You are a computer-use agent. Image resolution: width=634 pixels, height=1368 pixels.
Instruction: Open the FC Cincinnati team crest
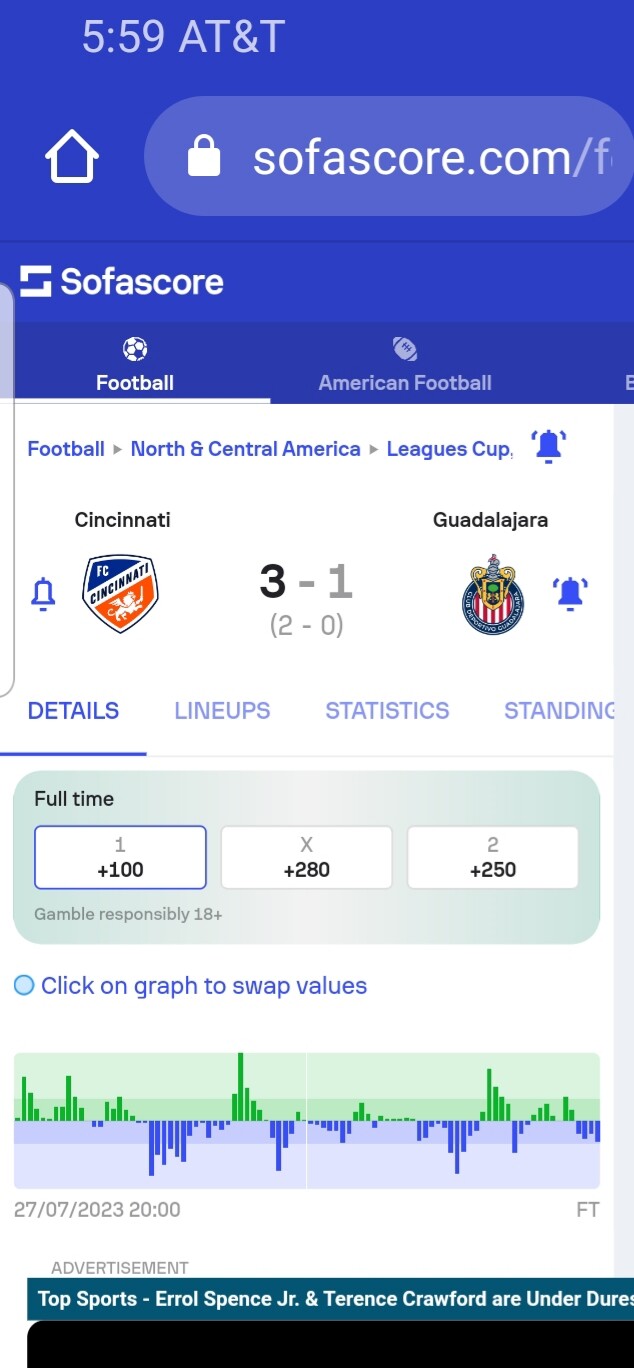(x=120, y=593)
